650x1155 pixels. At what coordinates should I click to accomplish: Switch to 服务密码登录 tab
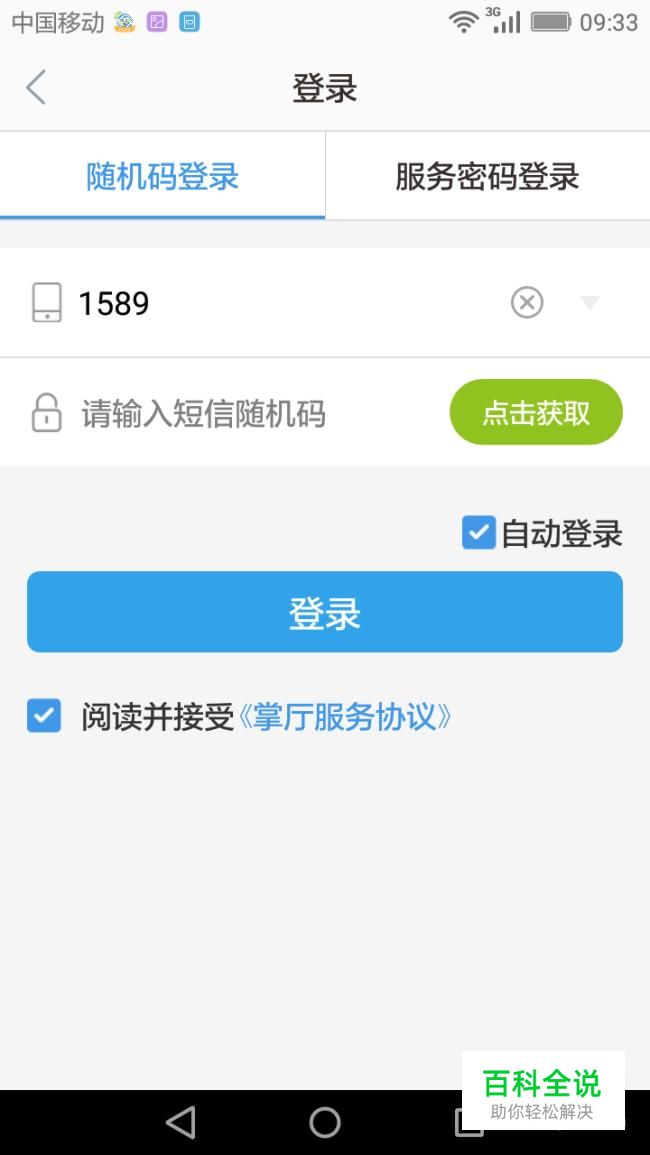[x=487, y=177]
